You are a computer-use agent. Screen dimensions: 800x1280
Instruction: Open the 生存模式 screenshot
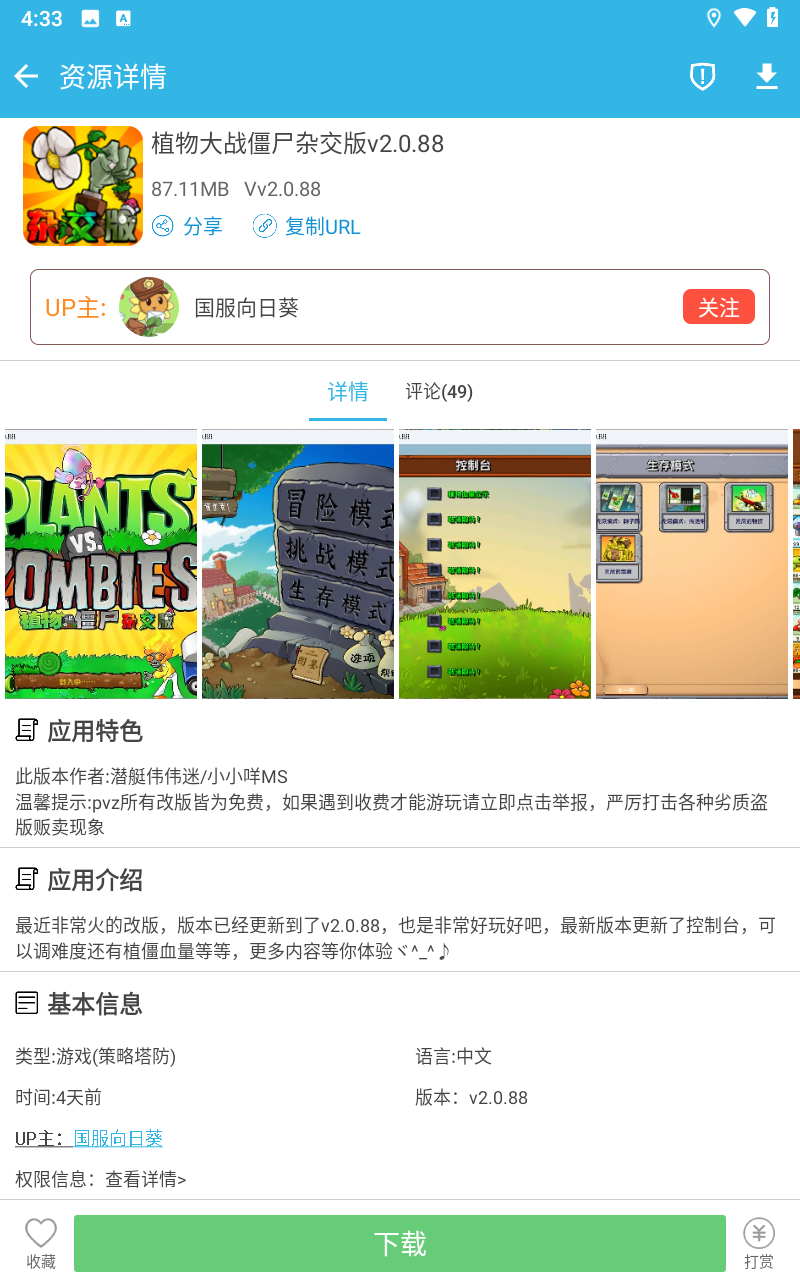[x=692, y=564]
